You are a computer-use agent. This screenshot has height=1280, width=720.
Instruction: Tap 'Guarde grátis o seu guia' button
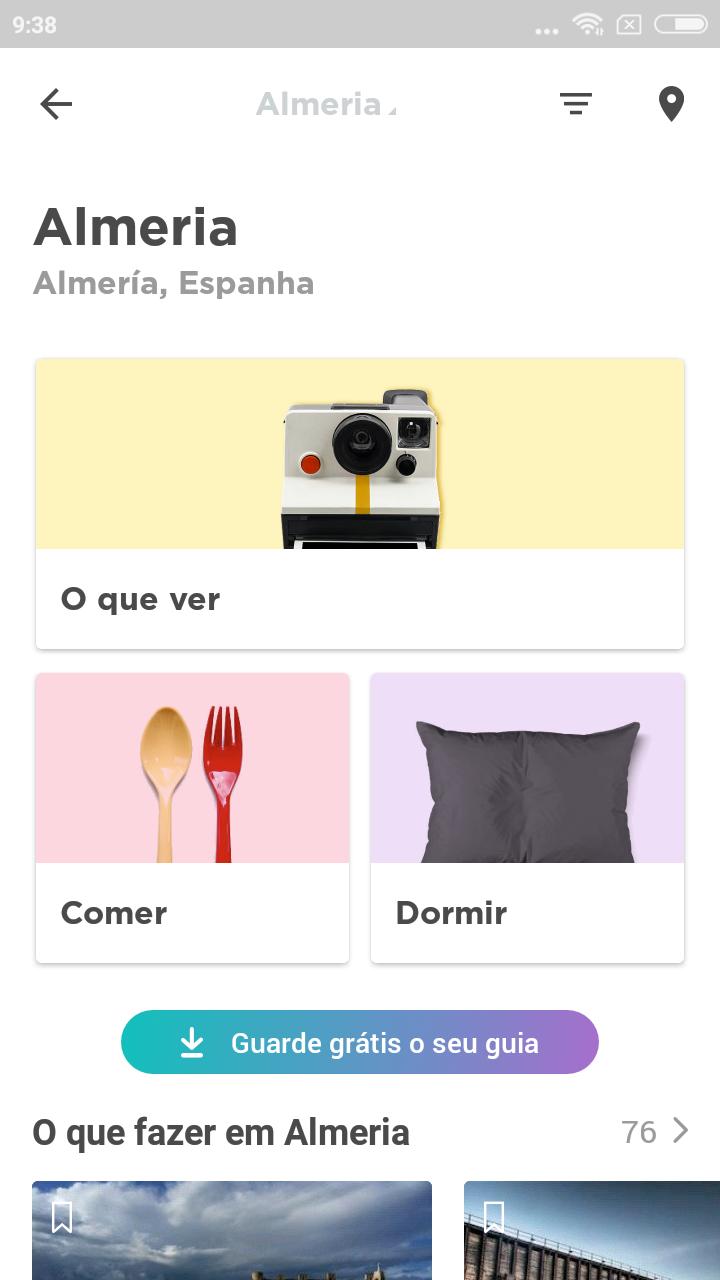(x=360, y=1042)
